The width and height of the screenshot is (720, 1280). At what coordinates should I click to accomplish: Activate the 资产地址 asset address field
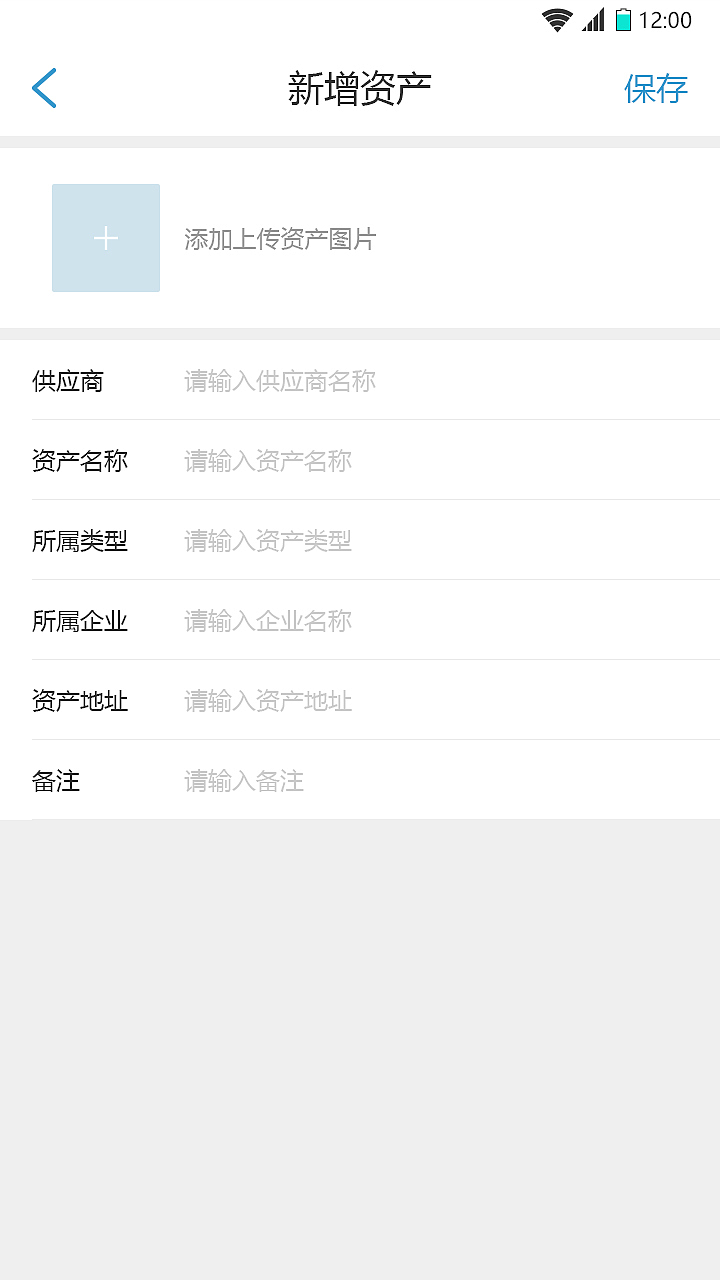[x=440, y=701]
